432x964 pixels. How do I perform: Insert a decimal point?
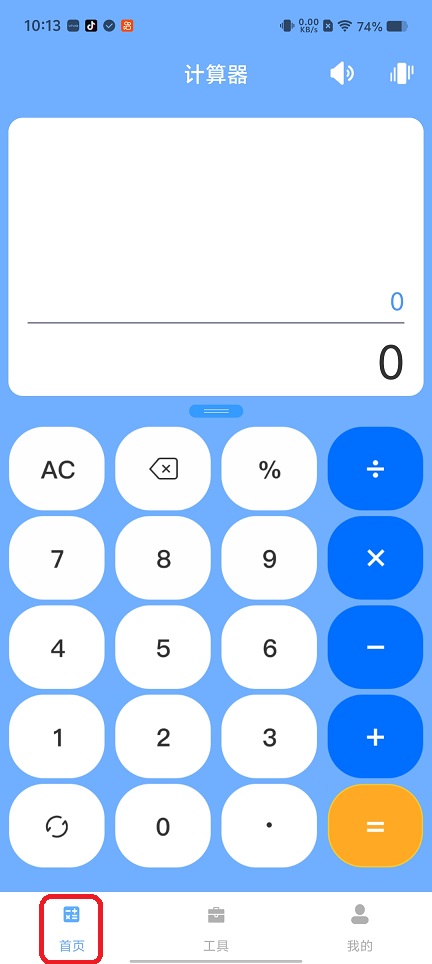click(269, 826)
